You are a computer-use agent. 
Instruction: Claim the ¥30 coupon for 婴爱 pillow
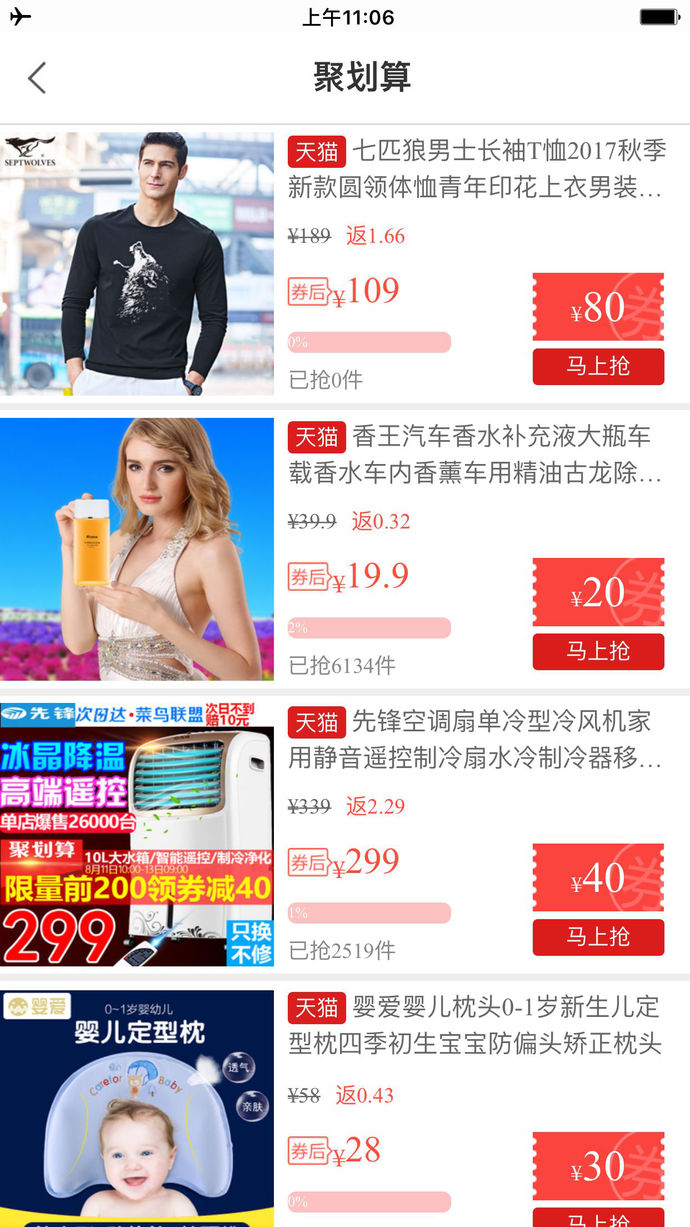pyautogui.click(x=598, y=1165)
